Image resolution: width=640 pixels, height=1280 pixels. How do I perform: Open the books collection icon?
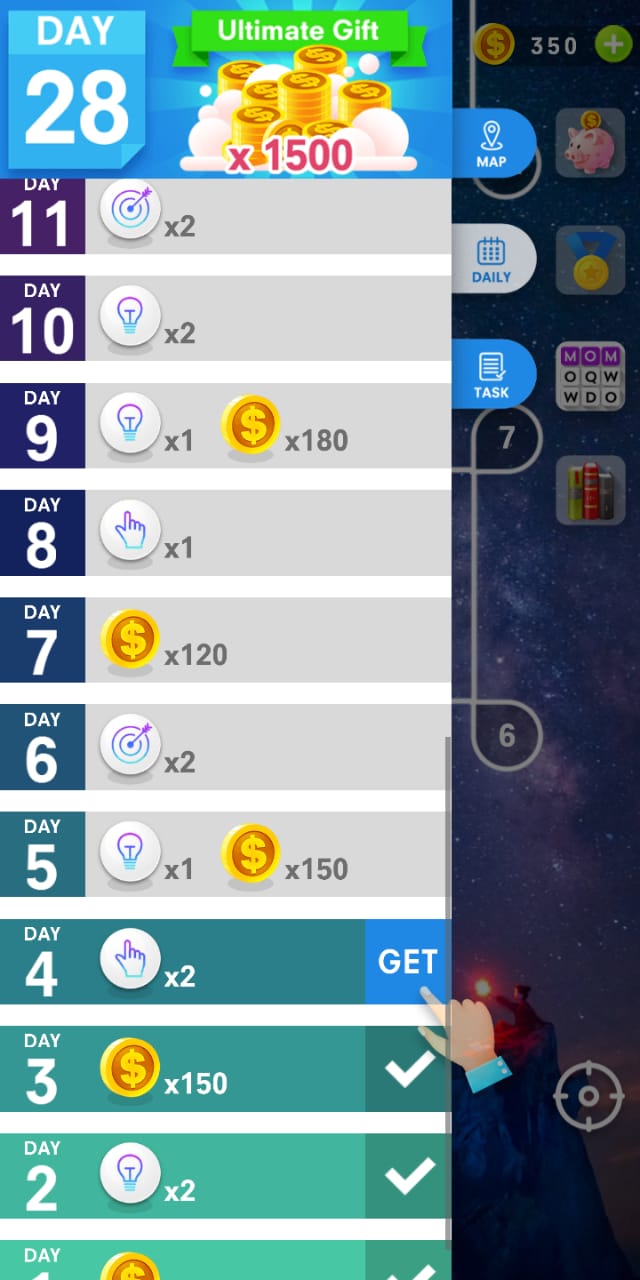pos(589,490)
